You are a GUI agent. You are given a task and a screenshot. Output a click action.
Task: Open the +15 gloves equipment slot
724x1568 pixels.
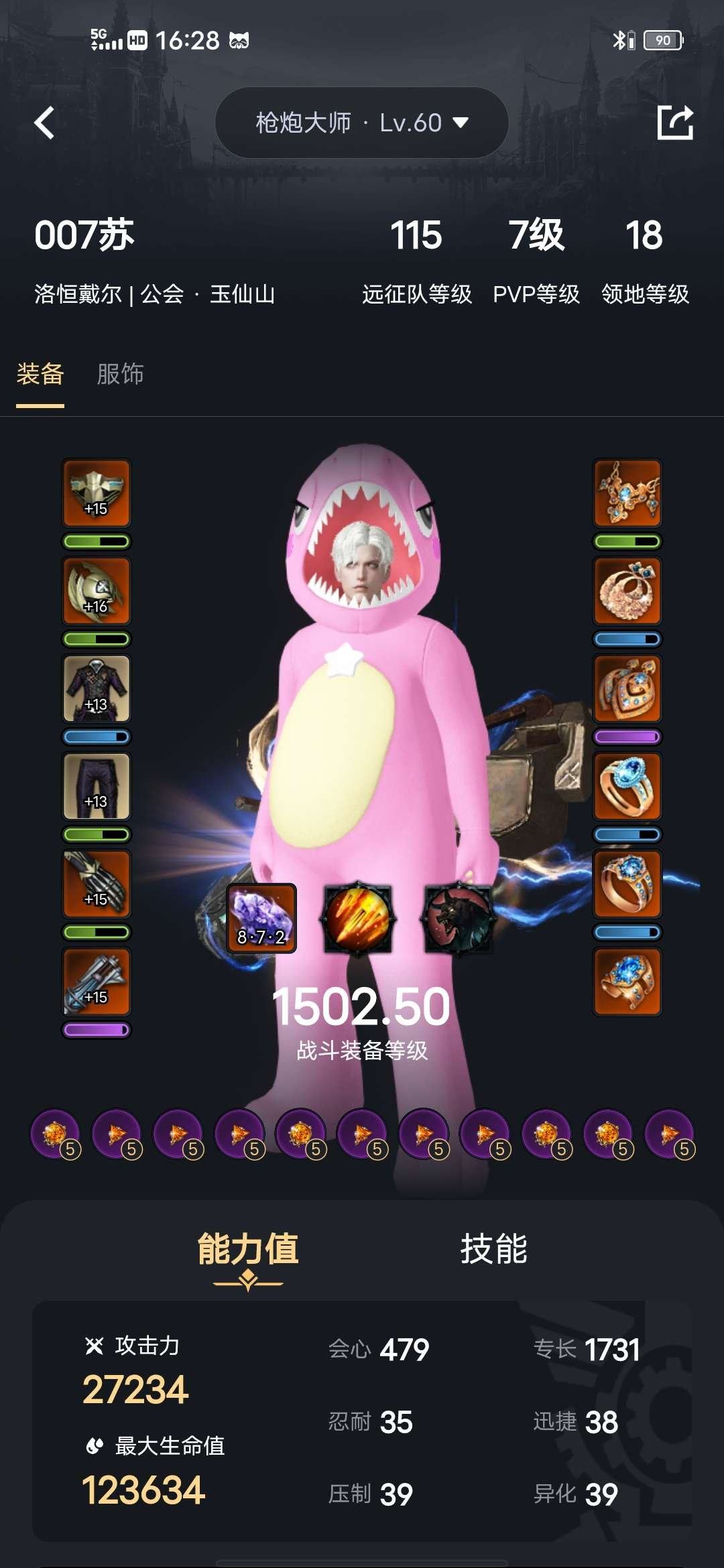(97, 885)
